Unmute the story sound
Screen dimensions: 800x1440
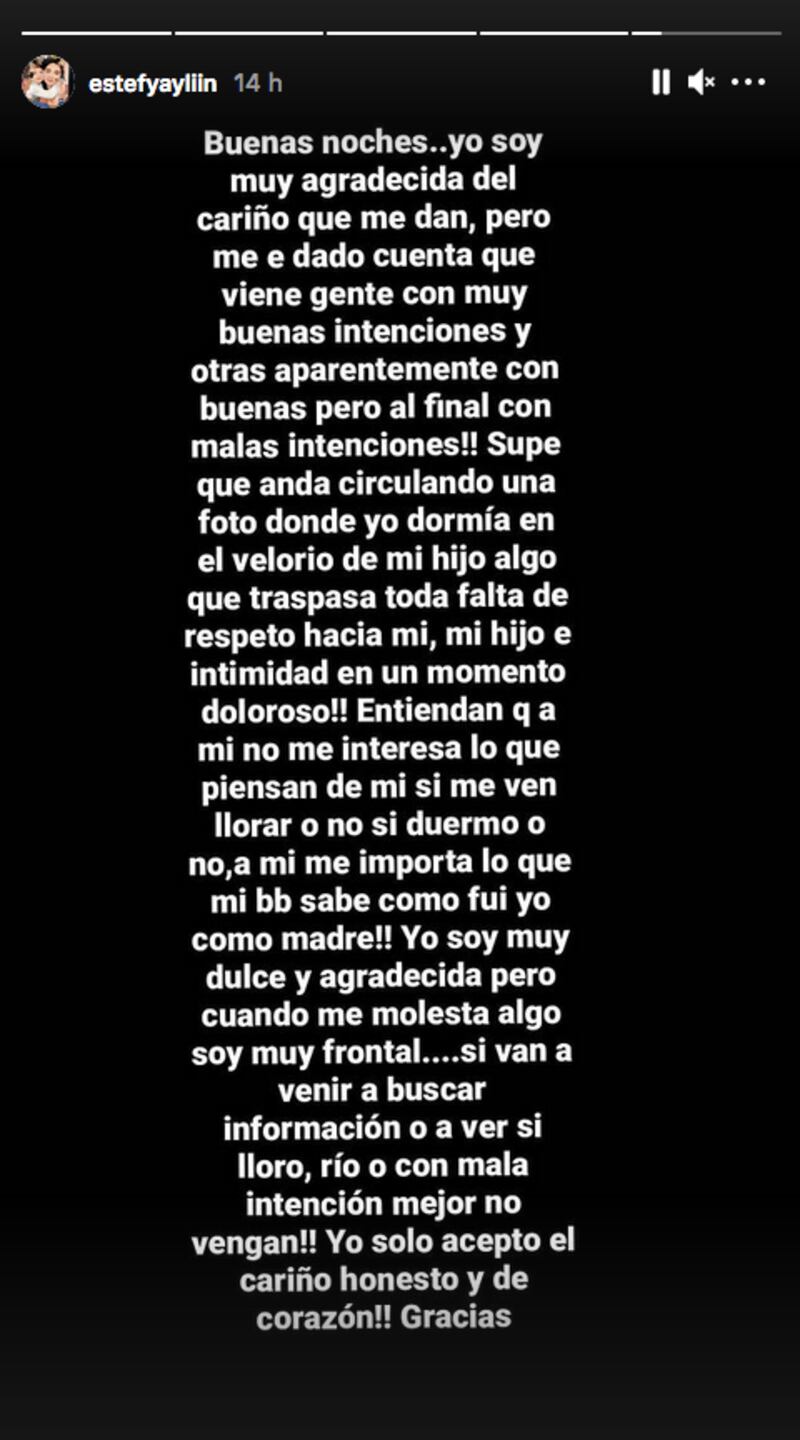tap(701, 82)
